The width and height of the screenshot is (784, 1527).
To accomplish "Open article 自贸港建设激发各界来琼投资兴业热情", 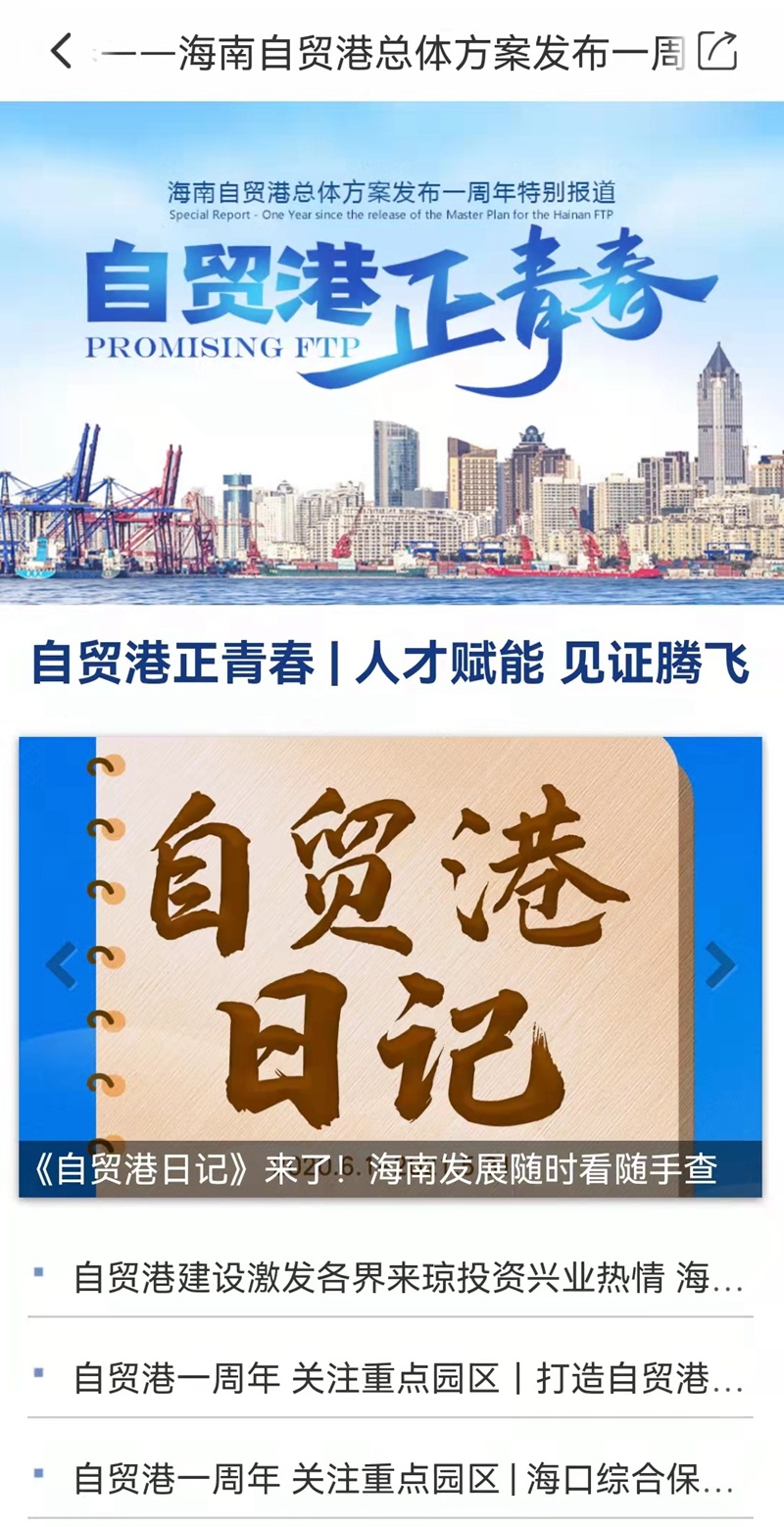I will [x=407, y=1278].
